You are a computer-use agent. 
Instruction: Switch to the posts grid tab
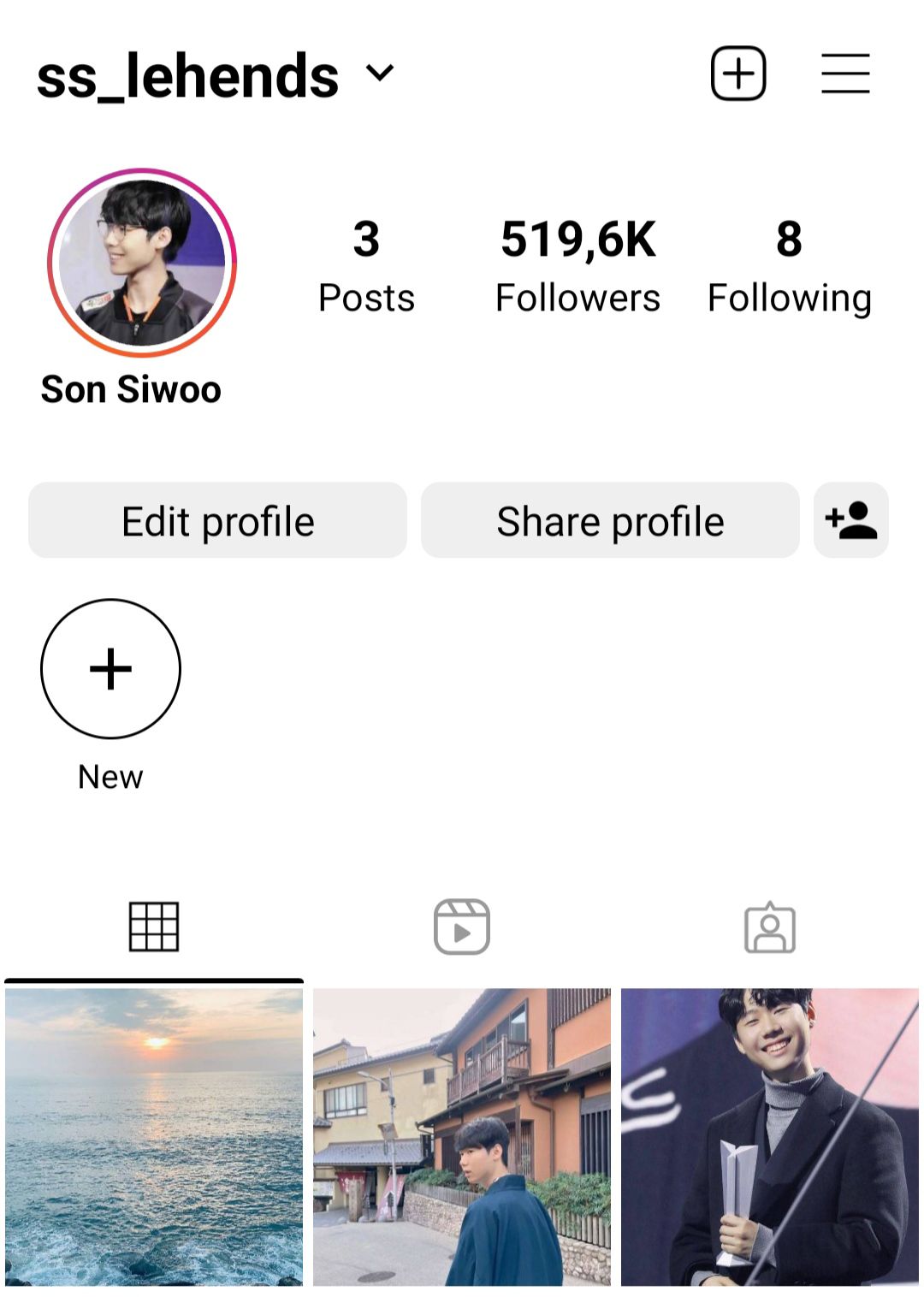coord(154,927)
